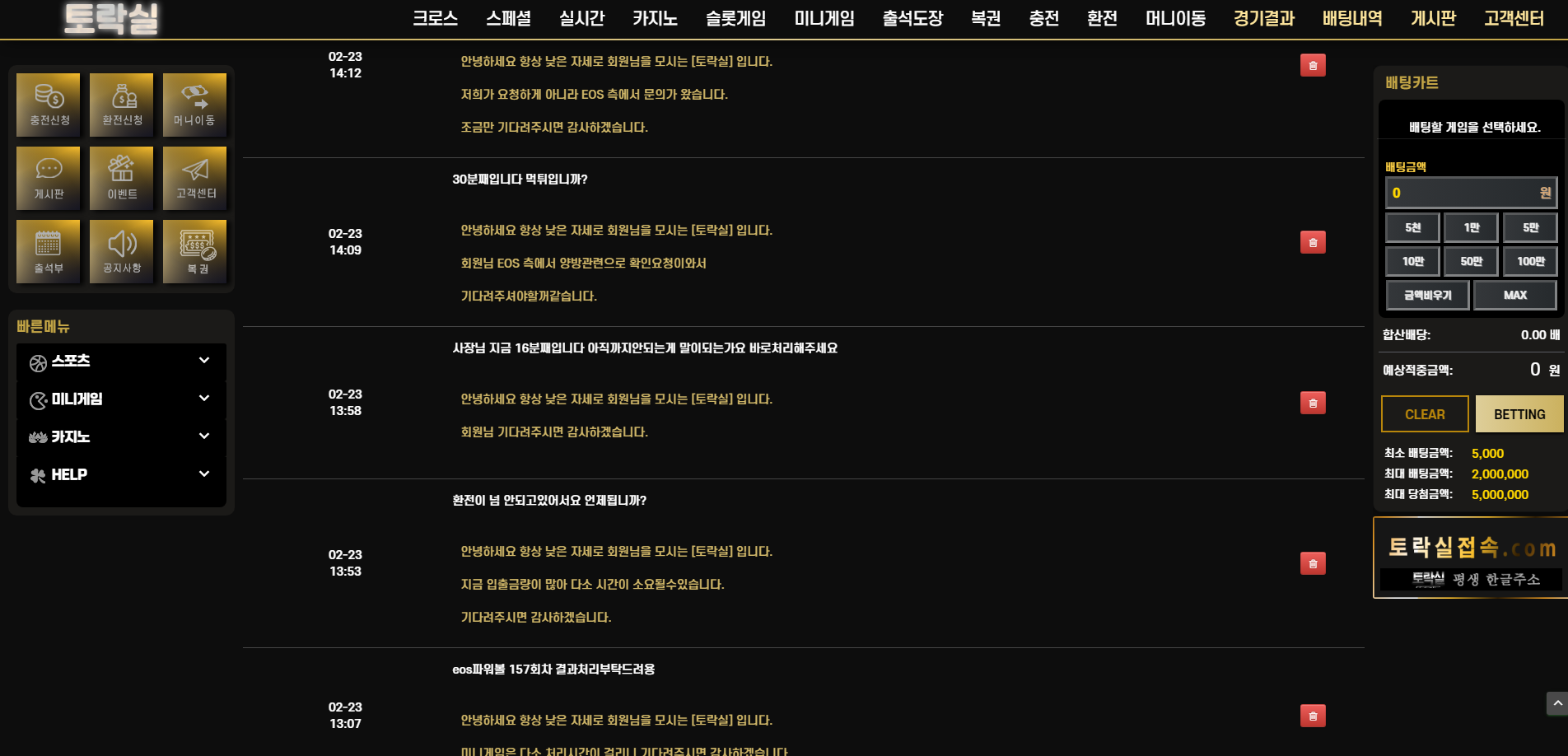The width and height of the screenshot is (1568, 756).
Task: Add 10만 to the betting amount
Action: click(1412, 261)
